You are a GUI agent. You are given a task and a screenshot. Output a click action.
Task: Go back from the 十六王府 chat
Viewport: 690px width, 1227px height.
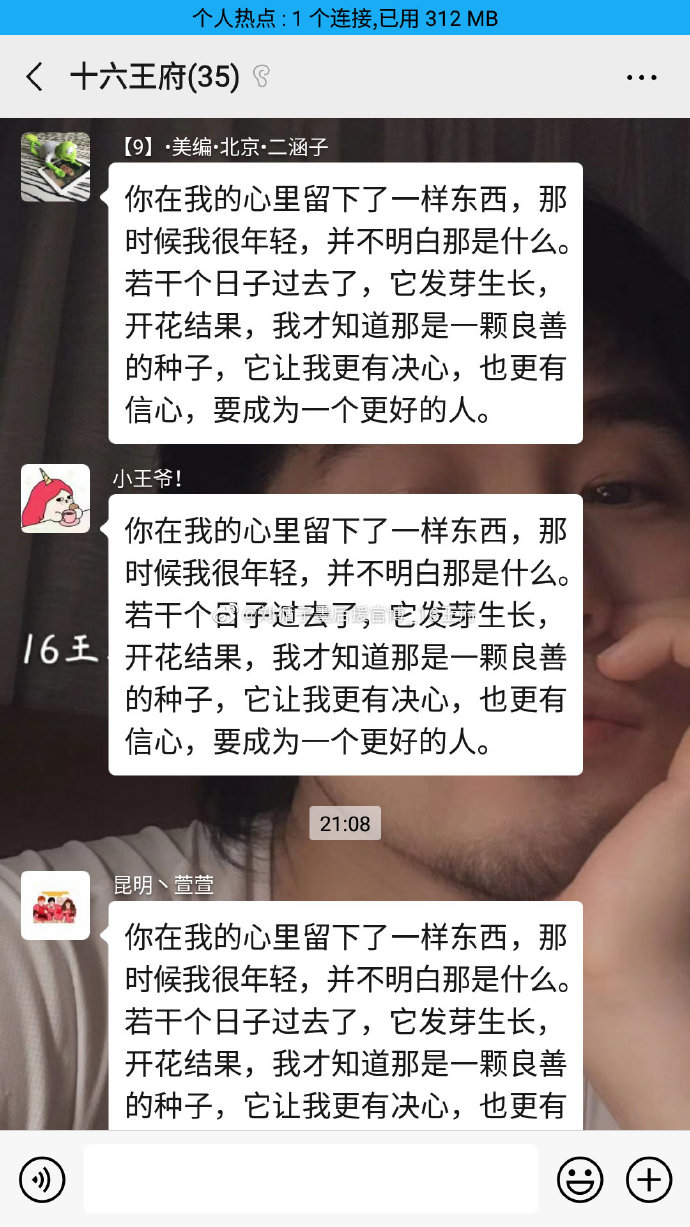click(35, 77)
